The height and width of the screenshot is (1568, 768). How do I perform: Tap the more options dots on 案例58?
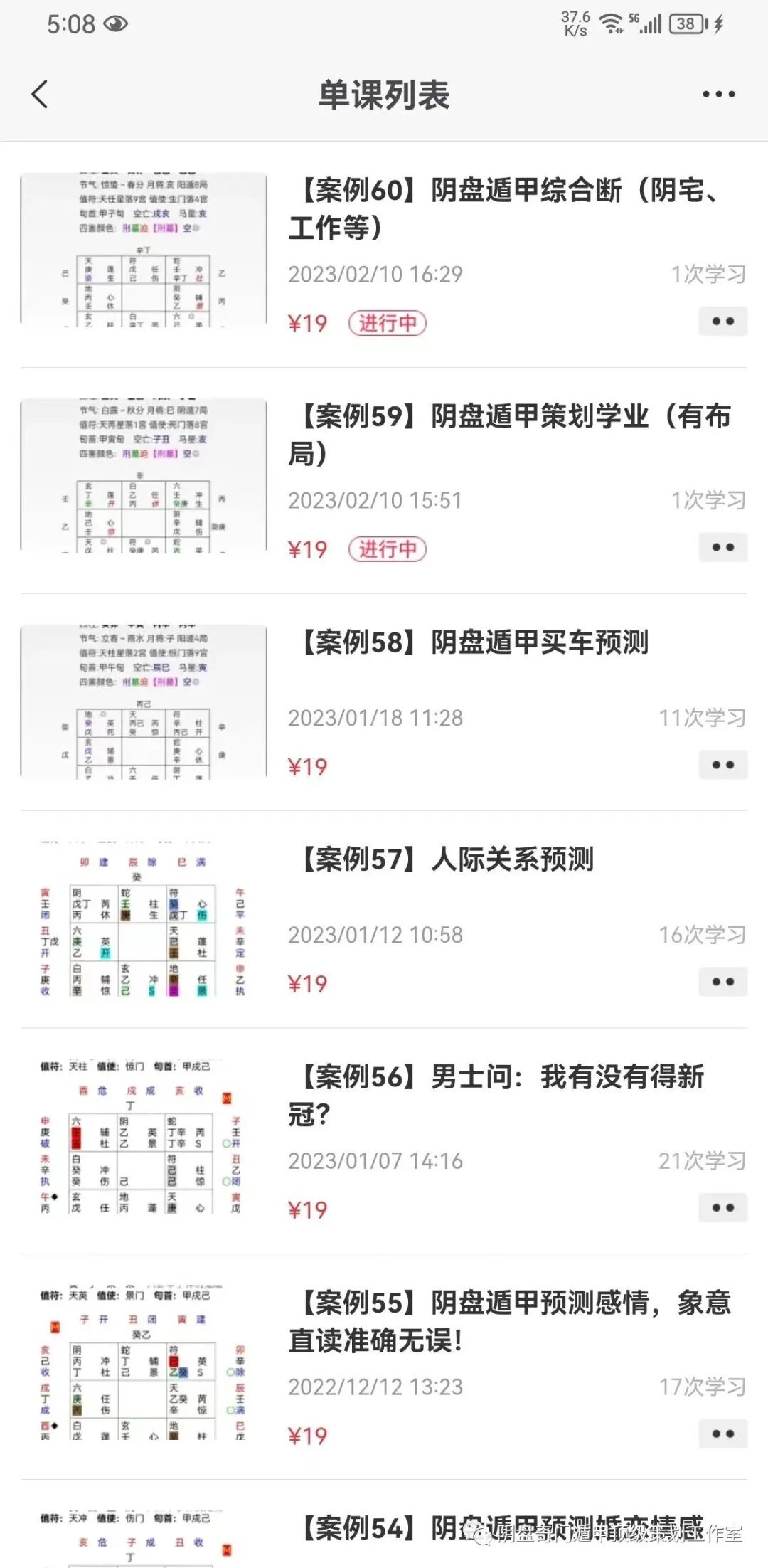723,764
